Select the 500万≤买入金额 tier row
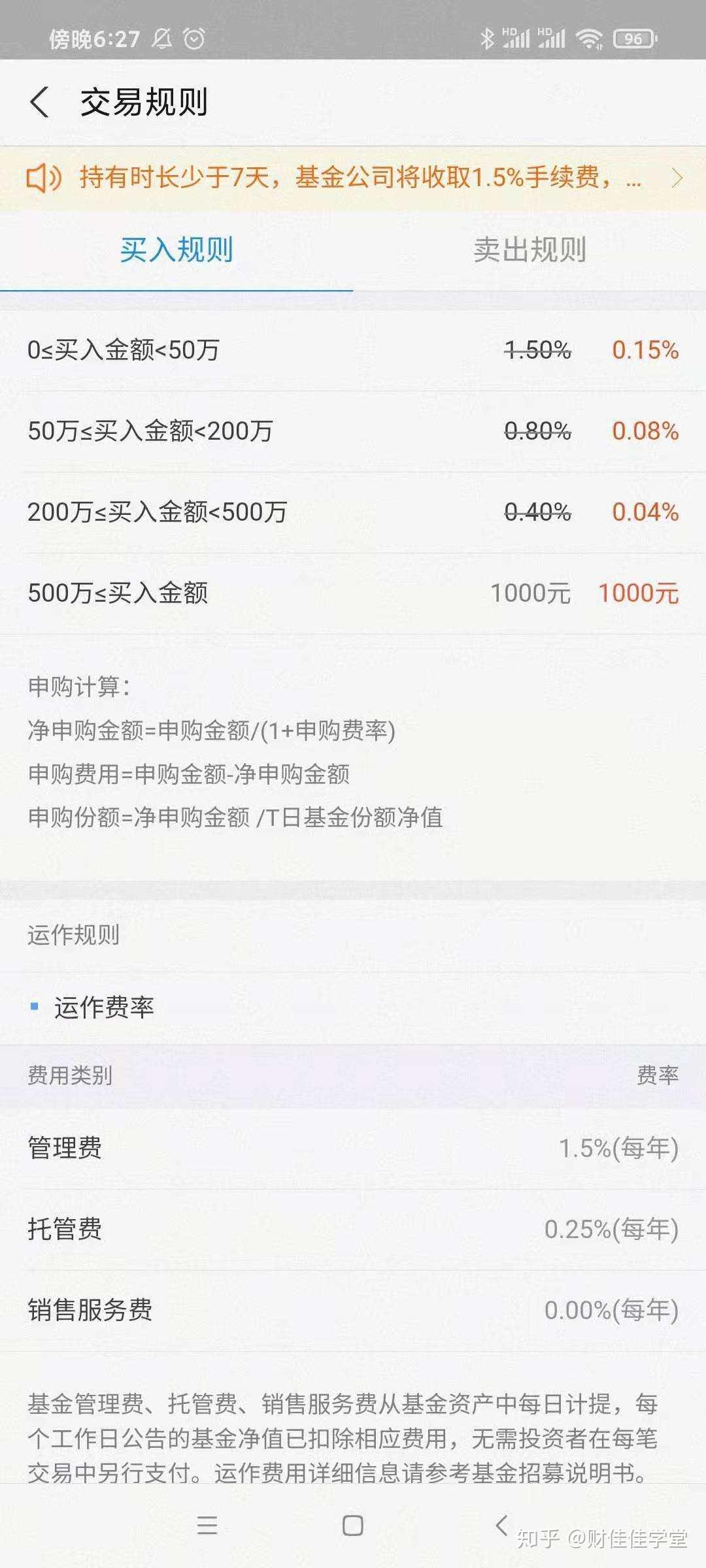Viewport: 706px width, 1568px height. 353,593
